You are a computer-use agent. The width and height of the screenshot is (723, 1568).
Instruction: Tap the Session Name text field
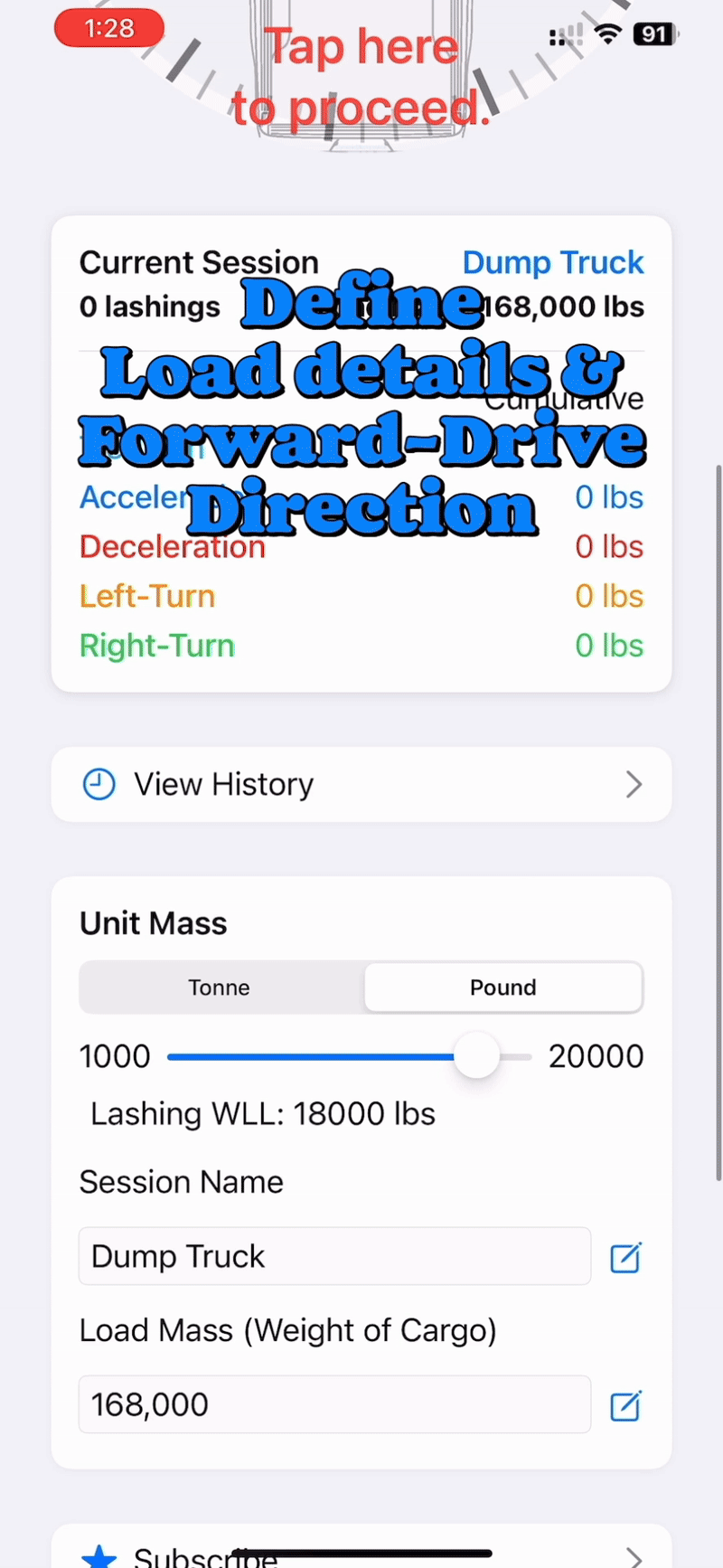[334, 1256]
